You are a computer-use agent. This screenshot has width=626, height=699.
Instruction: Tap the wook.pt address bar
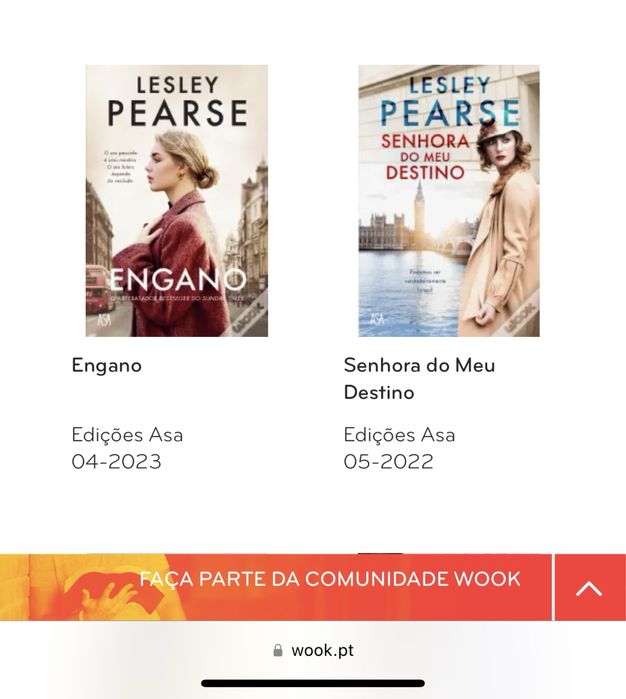pyautogui.click(x=313, y=650)
